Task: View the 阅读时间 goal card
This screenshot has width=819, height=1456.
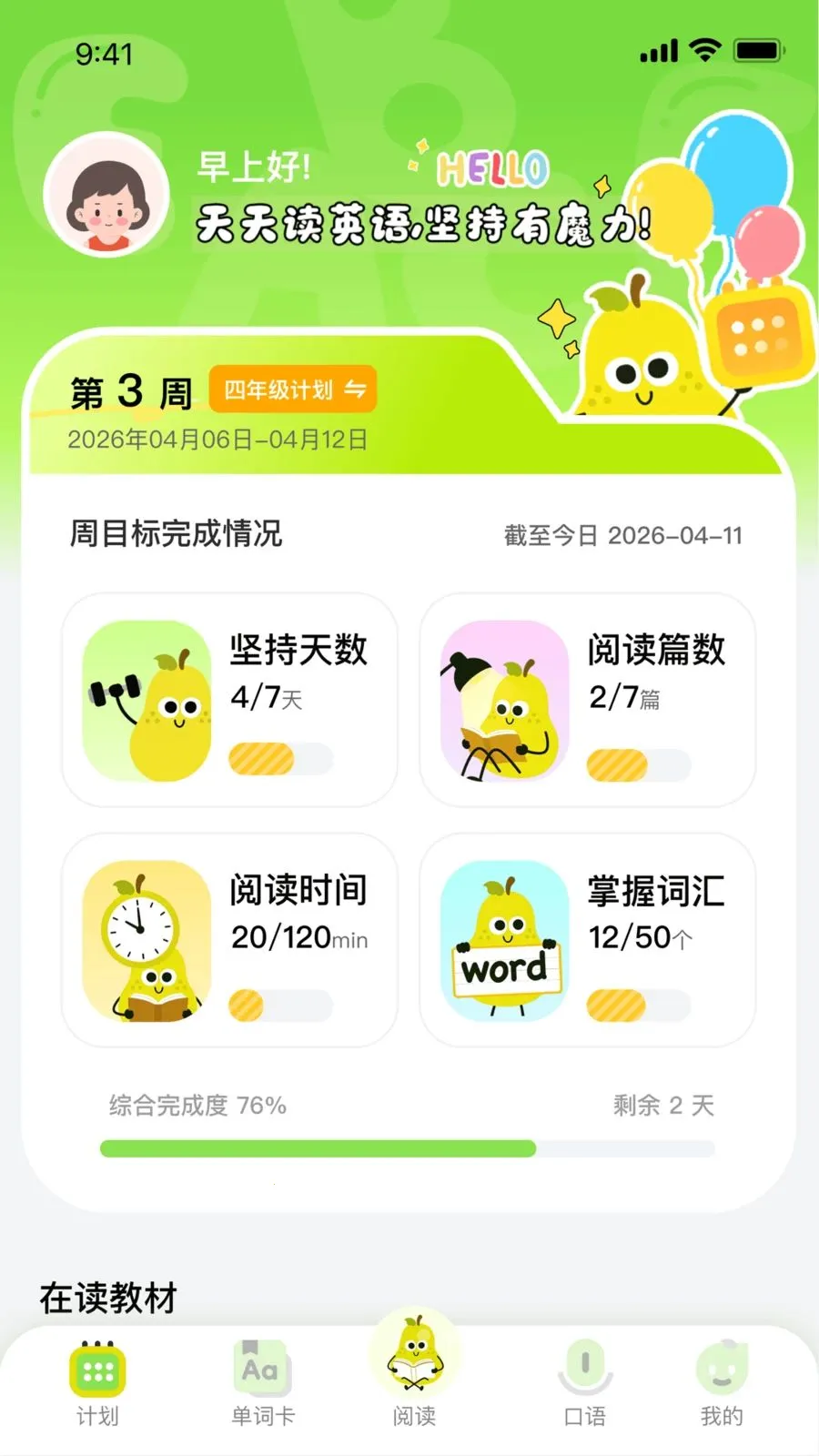Action: 229,940
